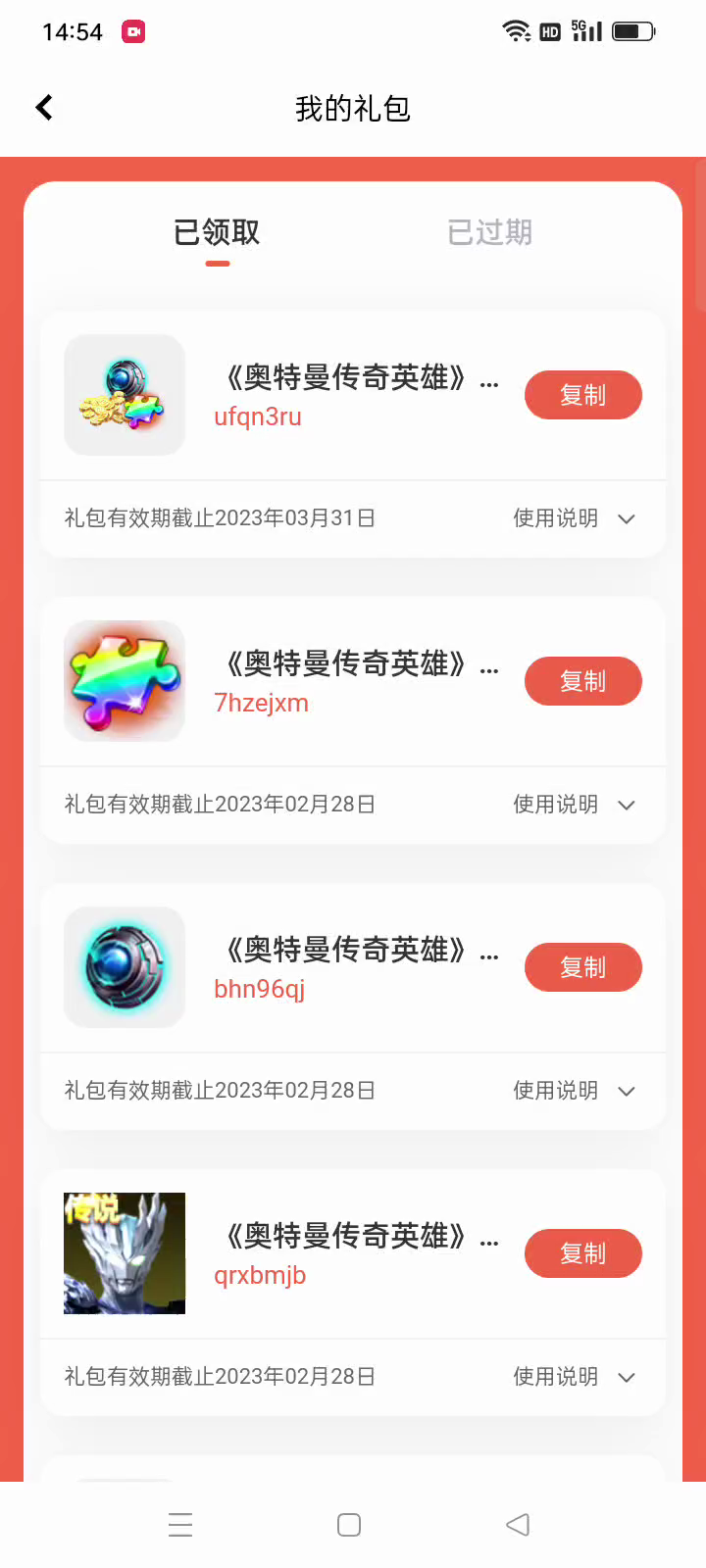Screen dimensions: 706x1568
Task: Tap the system home button
Action: click(349, 1525)
